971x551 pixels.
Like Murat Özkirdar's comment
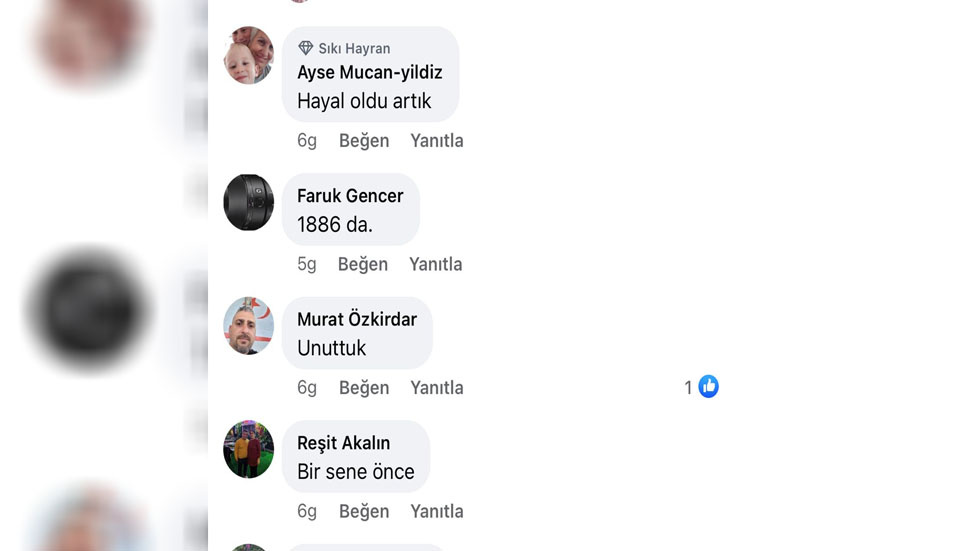click(363, 388)
